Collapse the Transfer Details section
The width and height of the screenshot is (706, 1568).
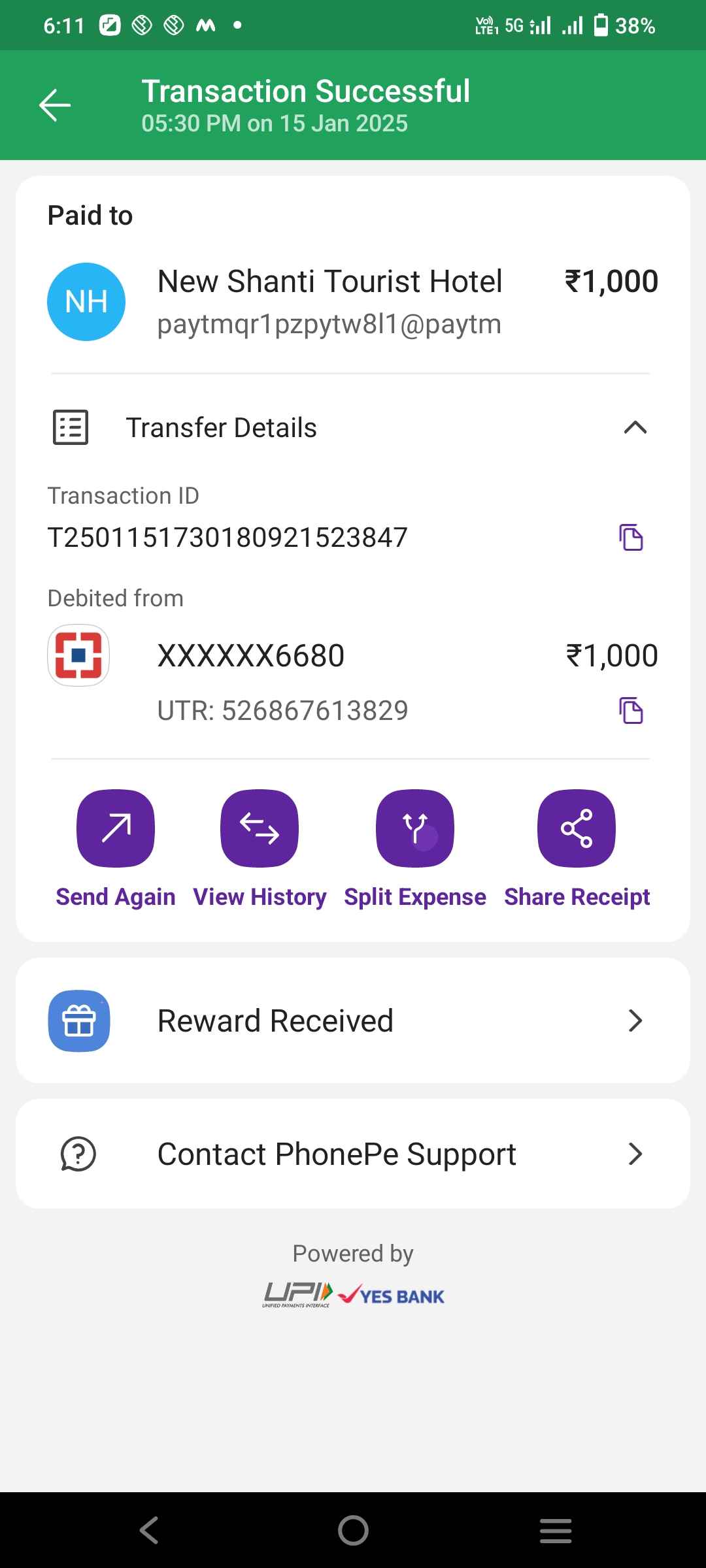click(x=635, y=428)
